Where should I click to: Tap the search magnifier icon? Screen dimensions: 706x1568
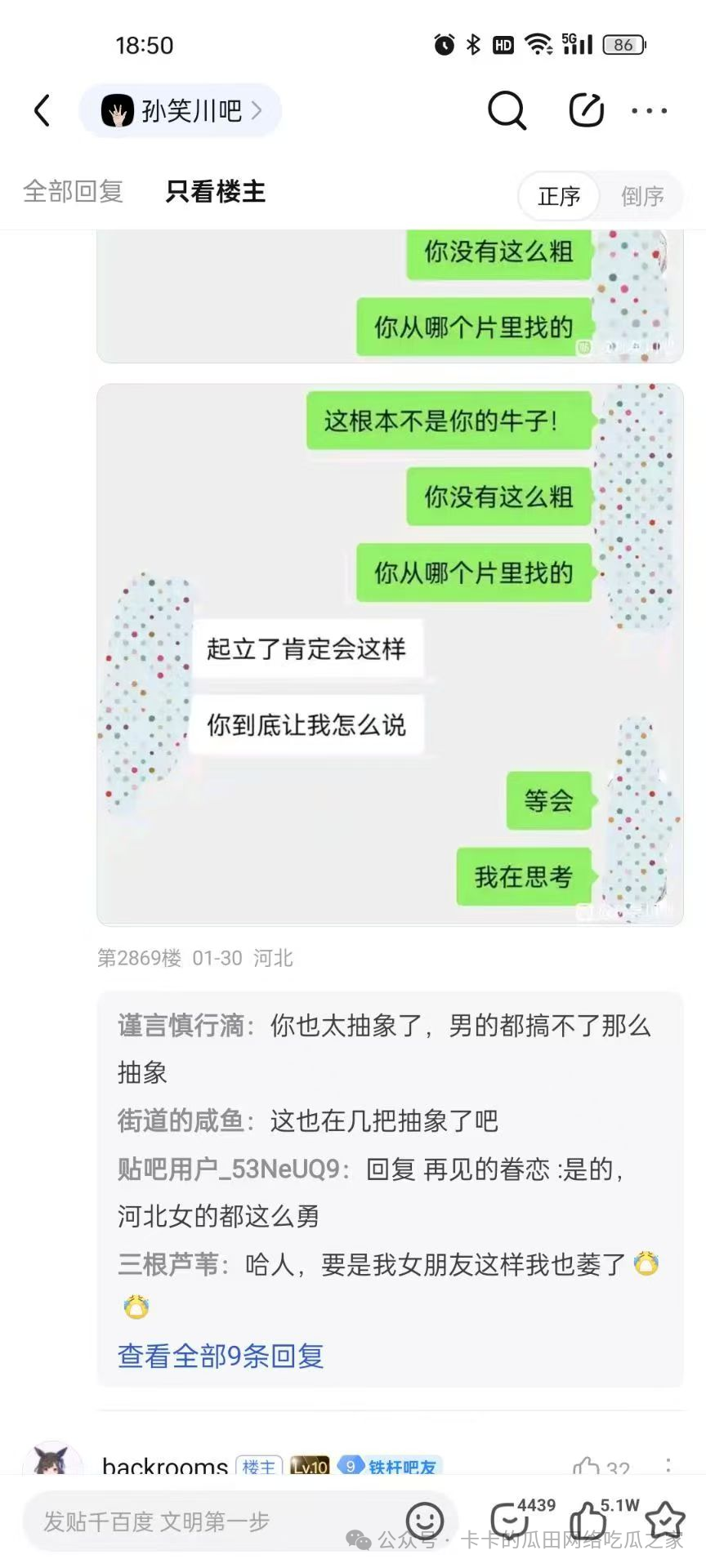[x=507, y=111]
